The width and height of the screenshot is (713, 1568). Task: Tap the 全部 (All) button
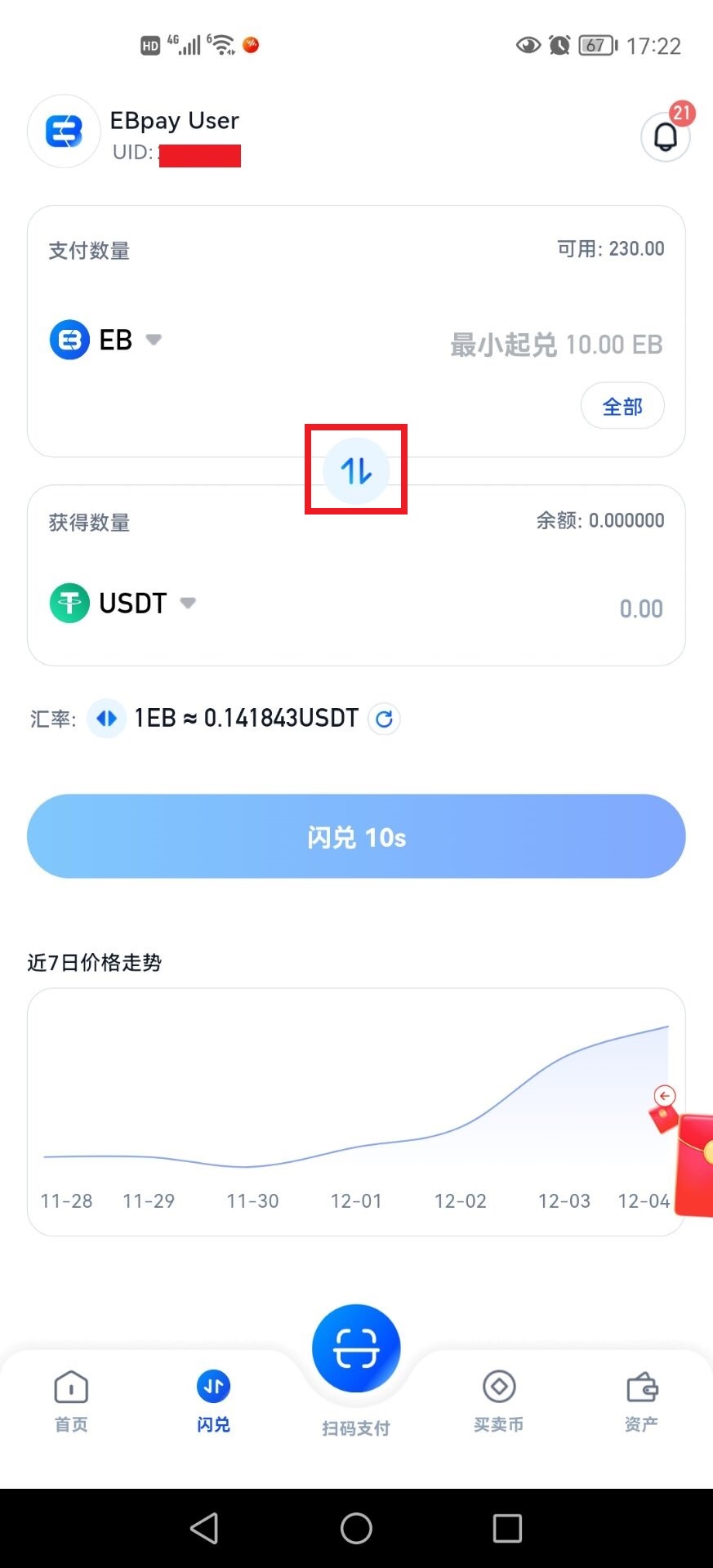click(622, 406)
